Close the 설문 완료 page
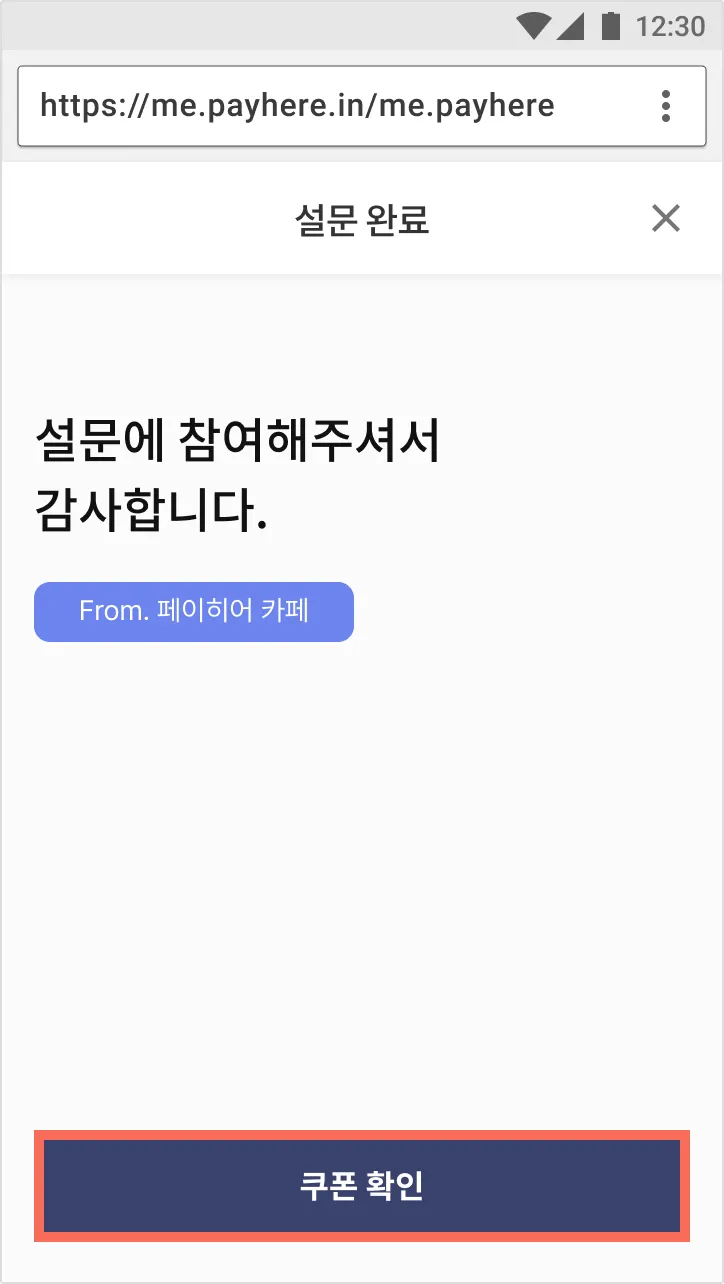The image size is (724, 1284). 665,218
